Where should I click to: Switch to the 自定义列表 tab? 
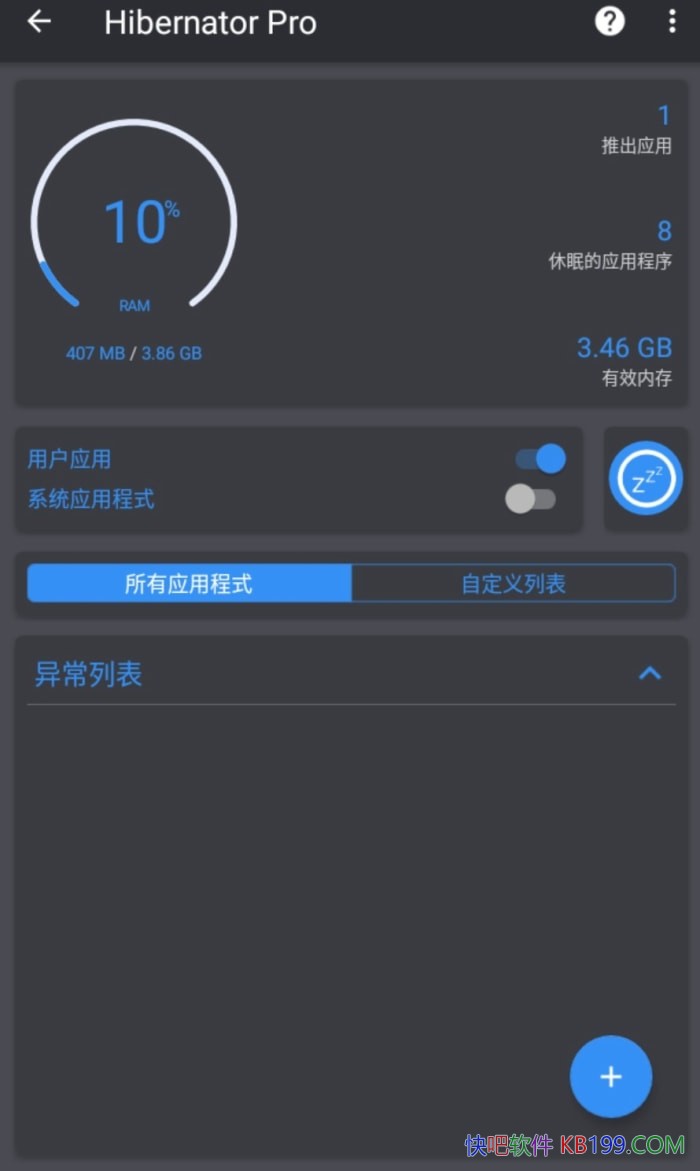point(513,583)
